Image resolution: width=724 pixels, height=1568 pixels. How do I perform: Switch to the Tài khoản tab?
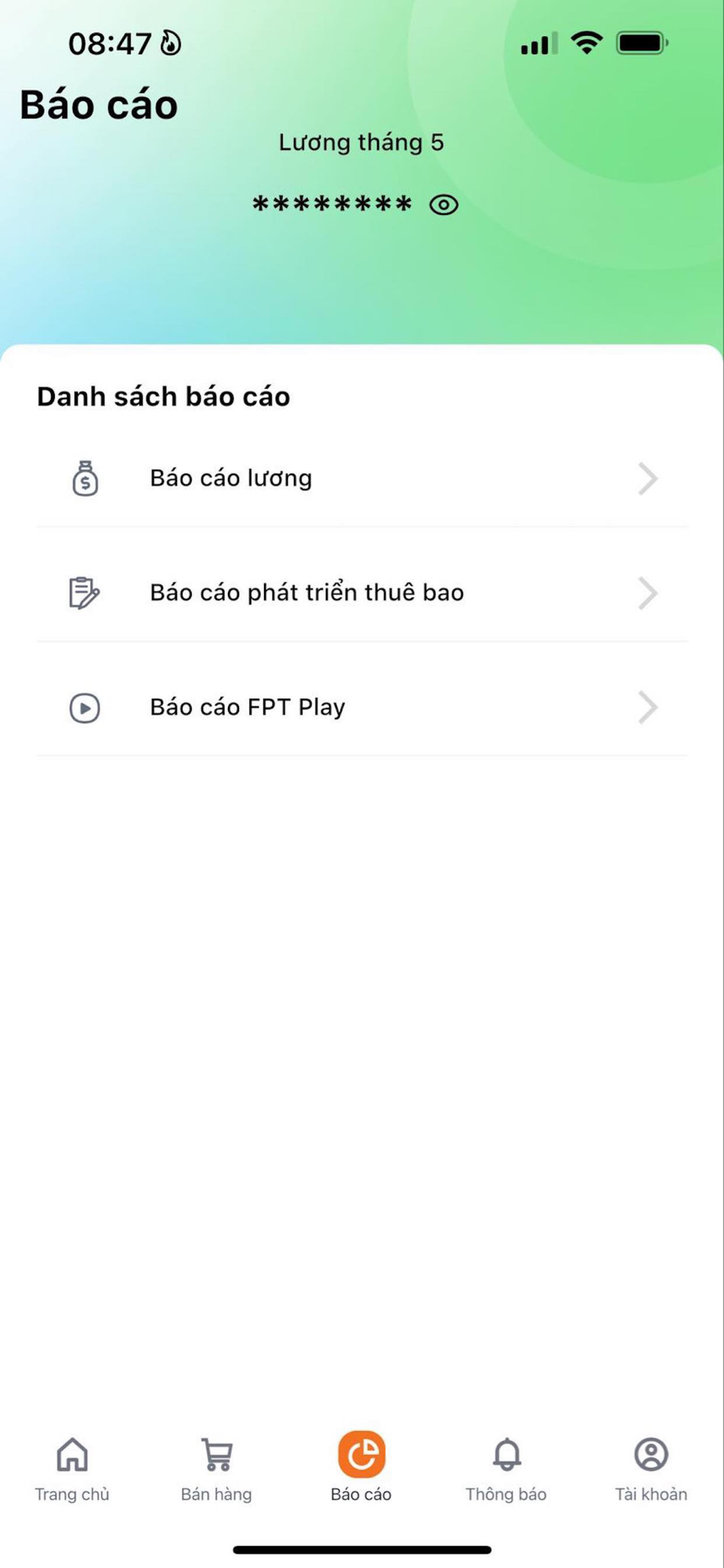[x=651, y=1469]
